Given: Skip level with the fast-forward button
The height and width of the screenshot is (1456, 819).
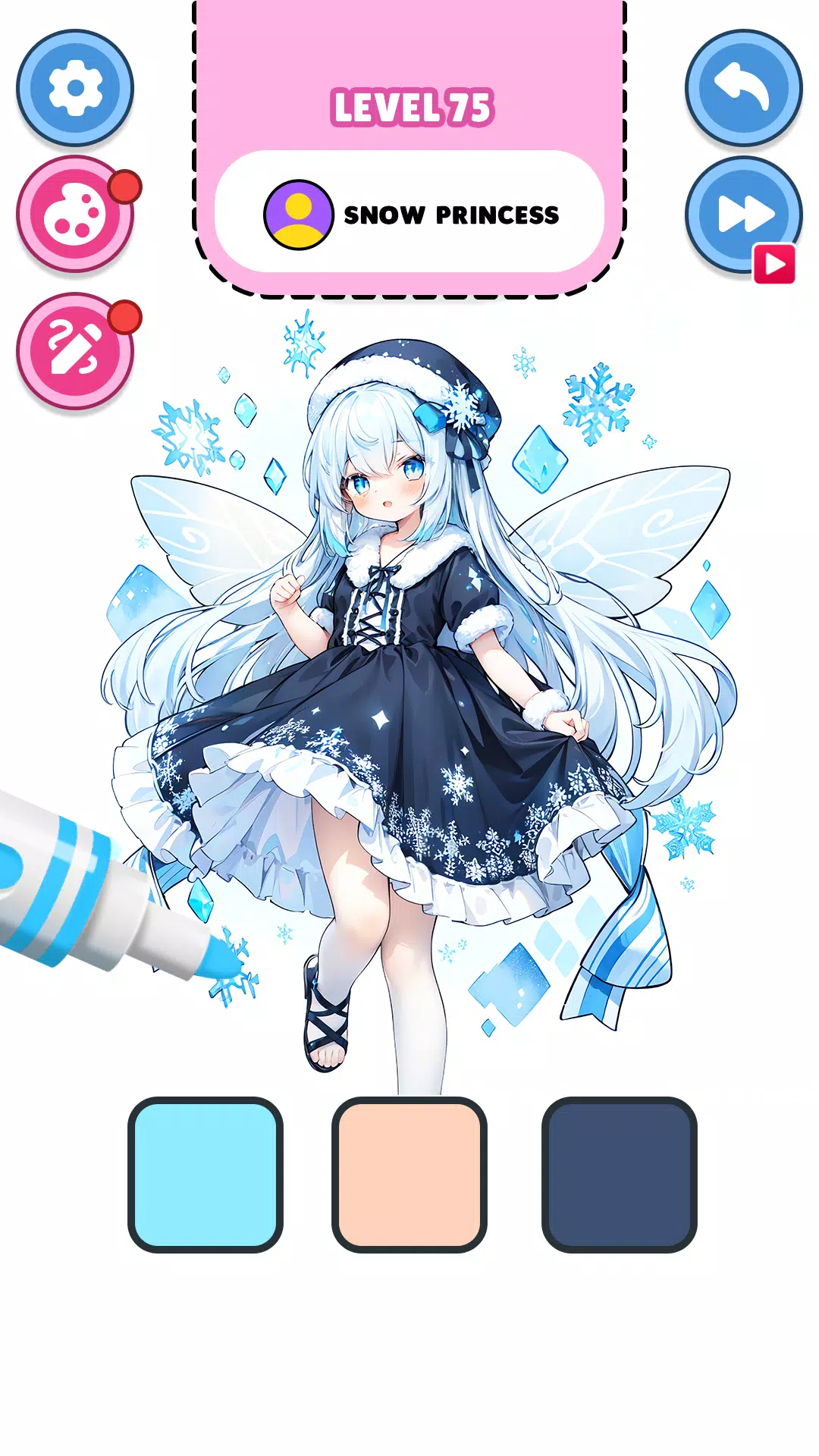Looking at the screenshot, I should (x=743, y=215).
